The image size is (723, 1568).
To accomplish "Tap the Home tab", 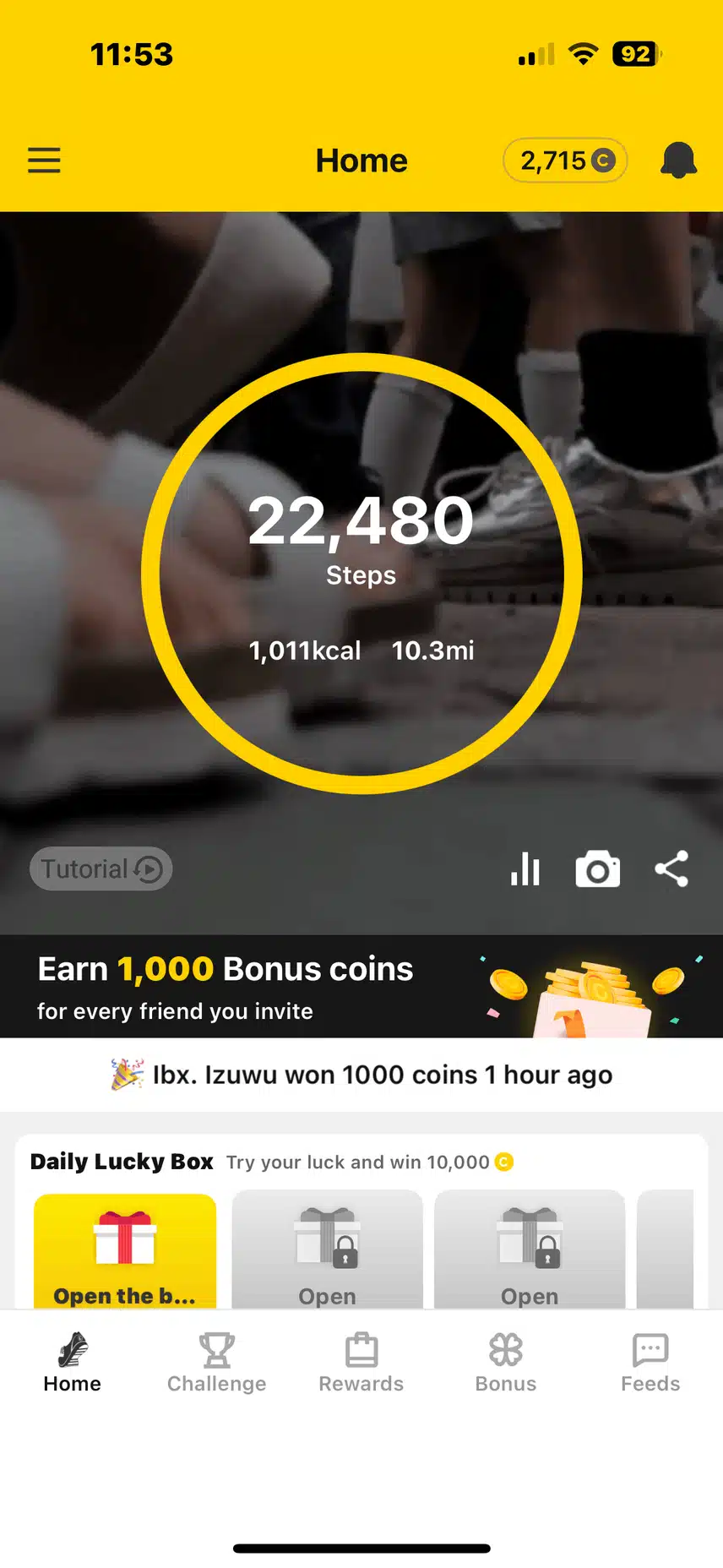I will pyautogui.click(x=73, y=1362).
